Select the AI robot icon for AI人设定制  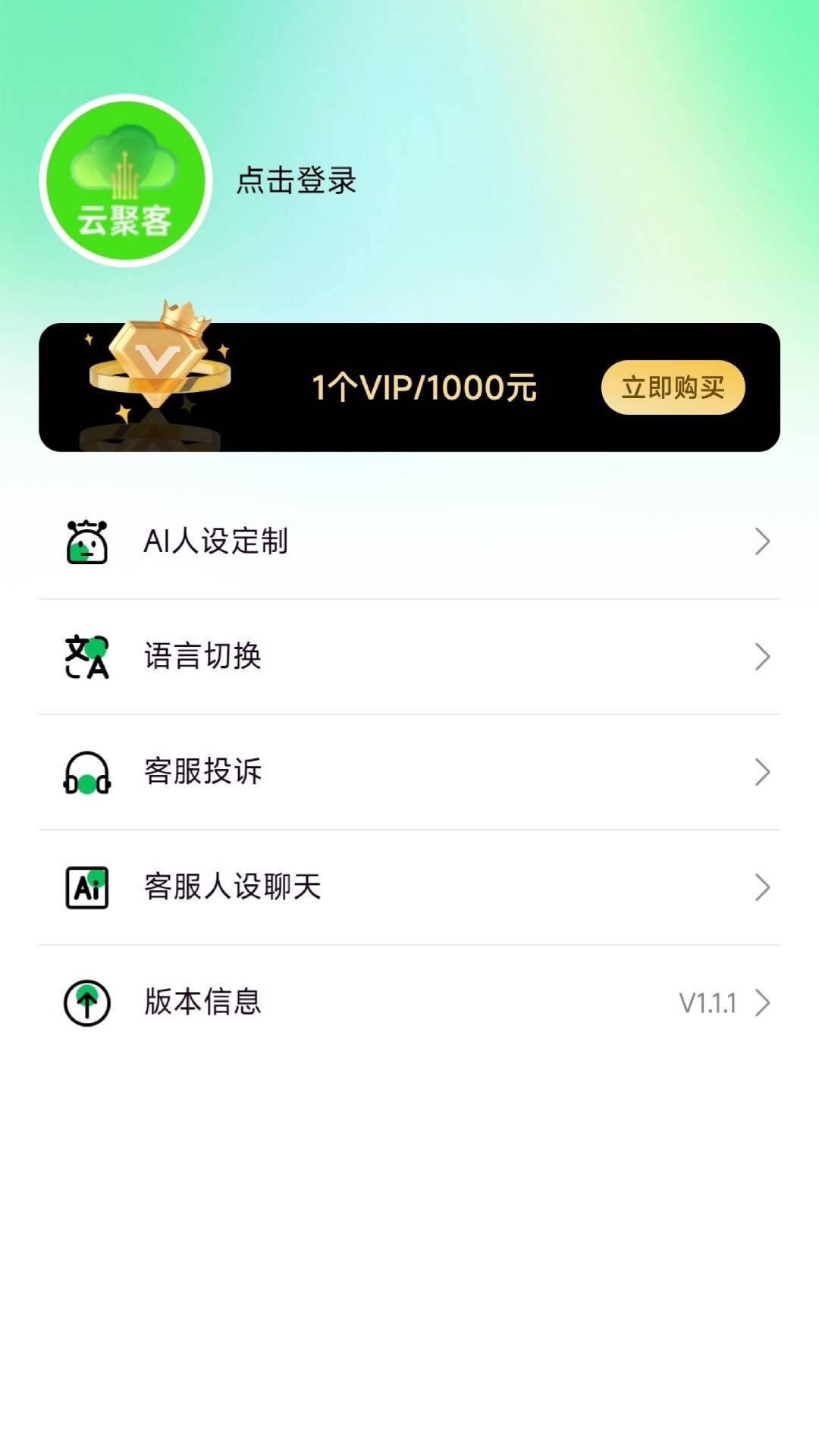coord(86,541)
